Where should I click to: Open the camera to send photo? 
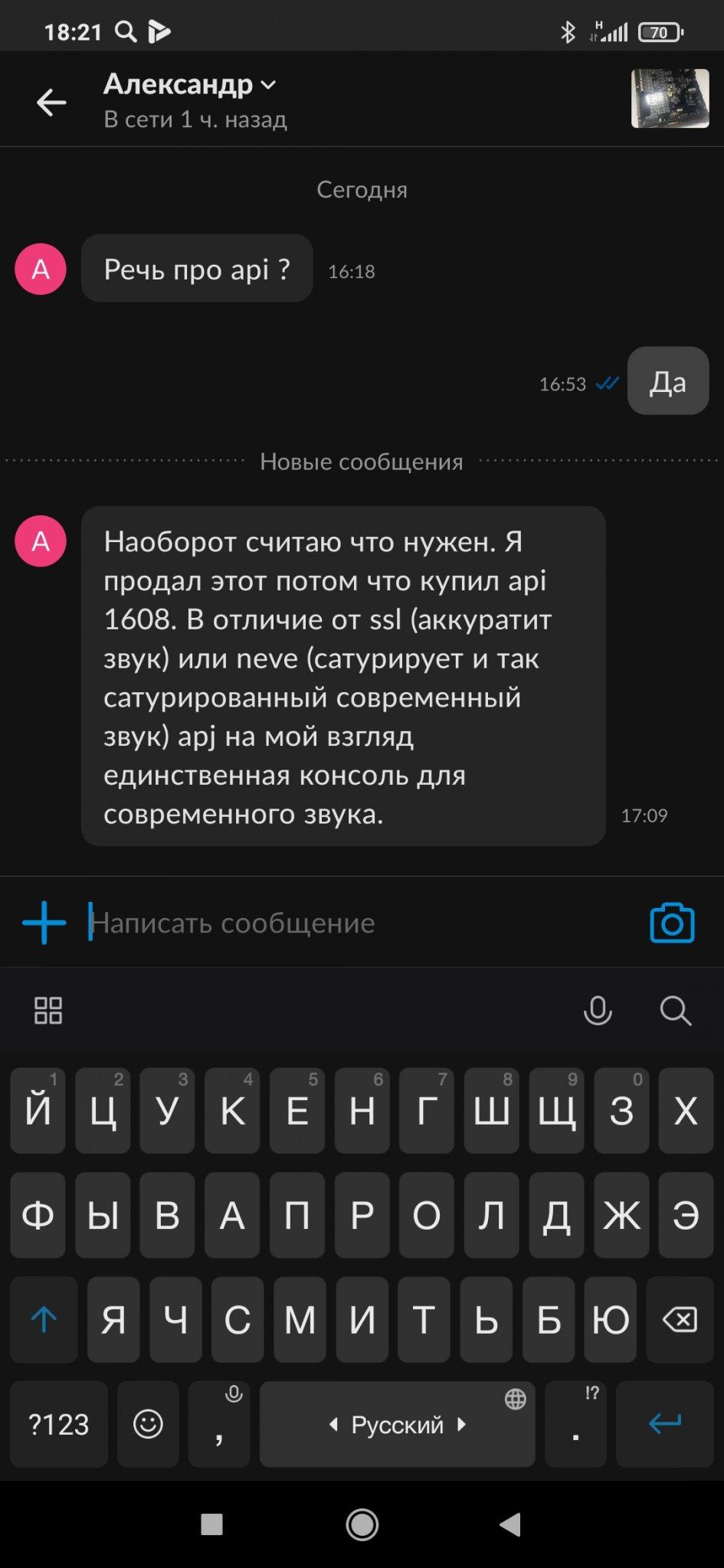(x=672, y=923)
